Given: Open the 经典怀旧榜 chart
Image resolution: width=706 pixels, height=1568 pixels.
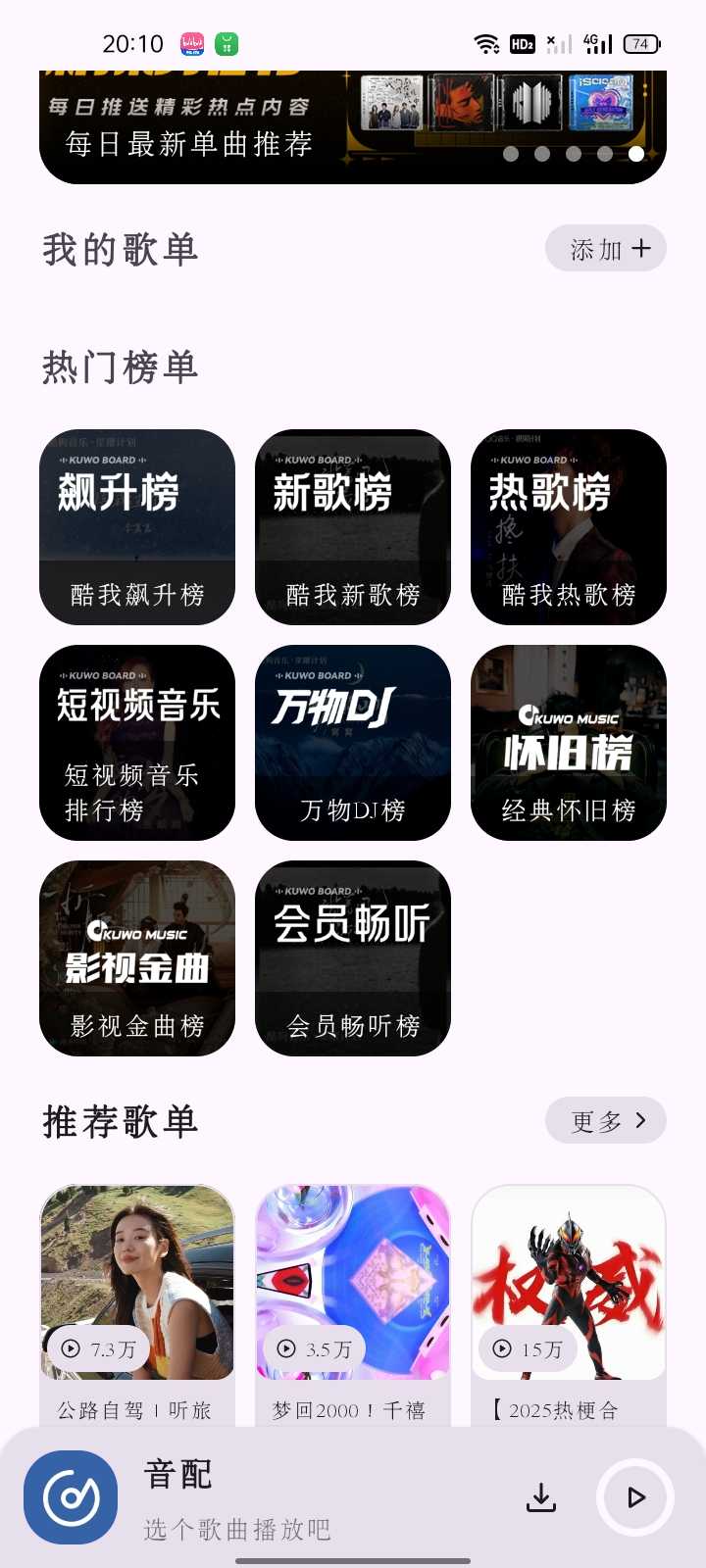Looking at the screenshot, I should 569,743.
